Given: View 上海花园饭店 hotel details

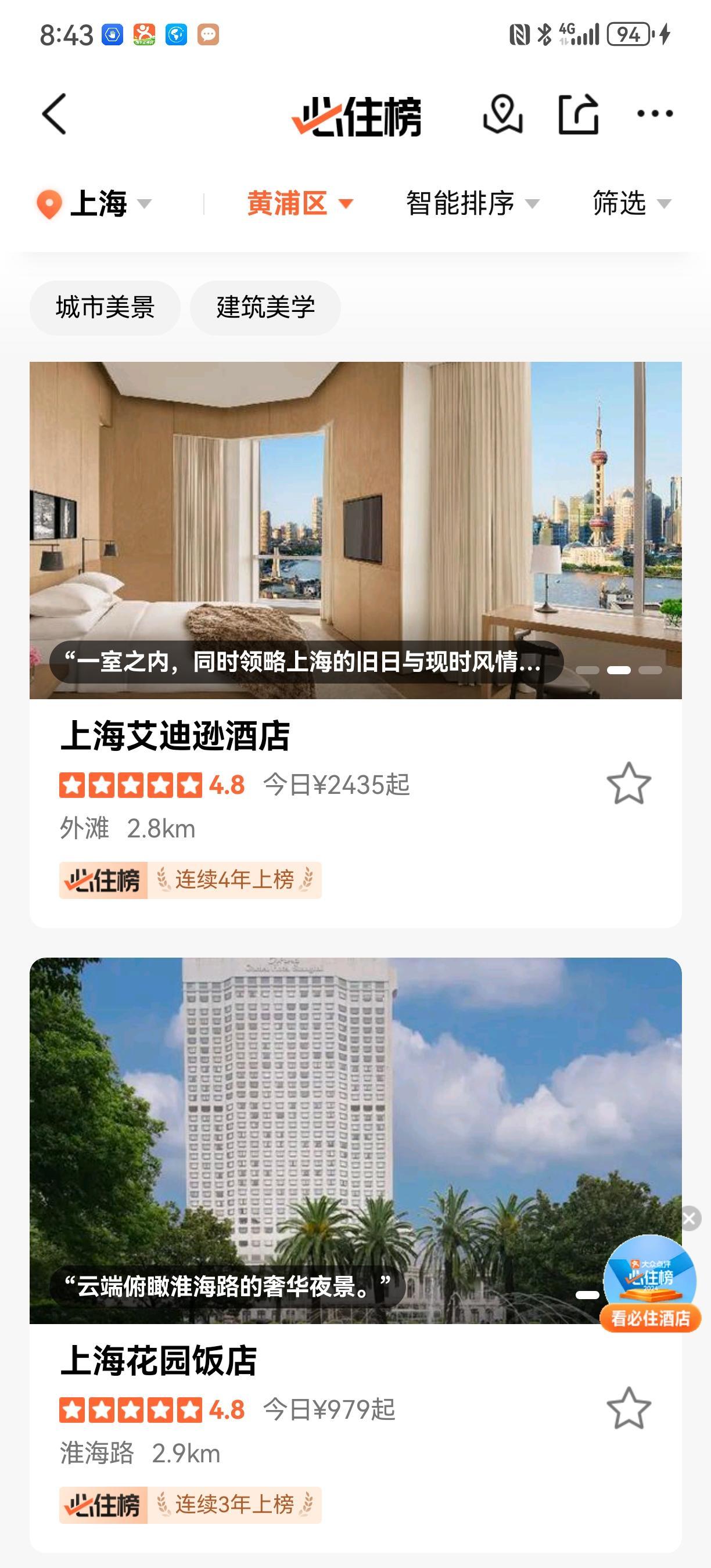Looking at the screenshot, I should click(x=158, y=1361).
